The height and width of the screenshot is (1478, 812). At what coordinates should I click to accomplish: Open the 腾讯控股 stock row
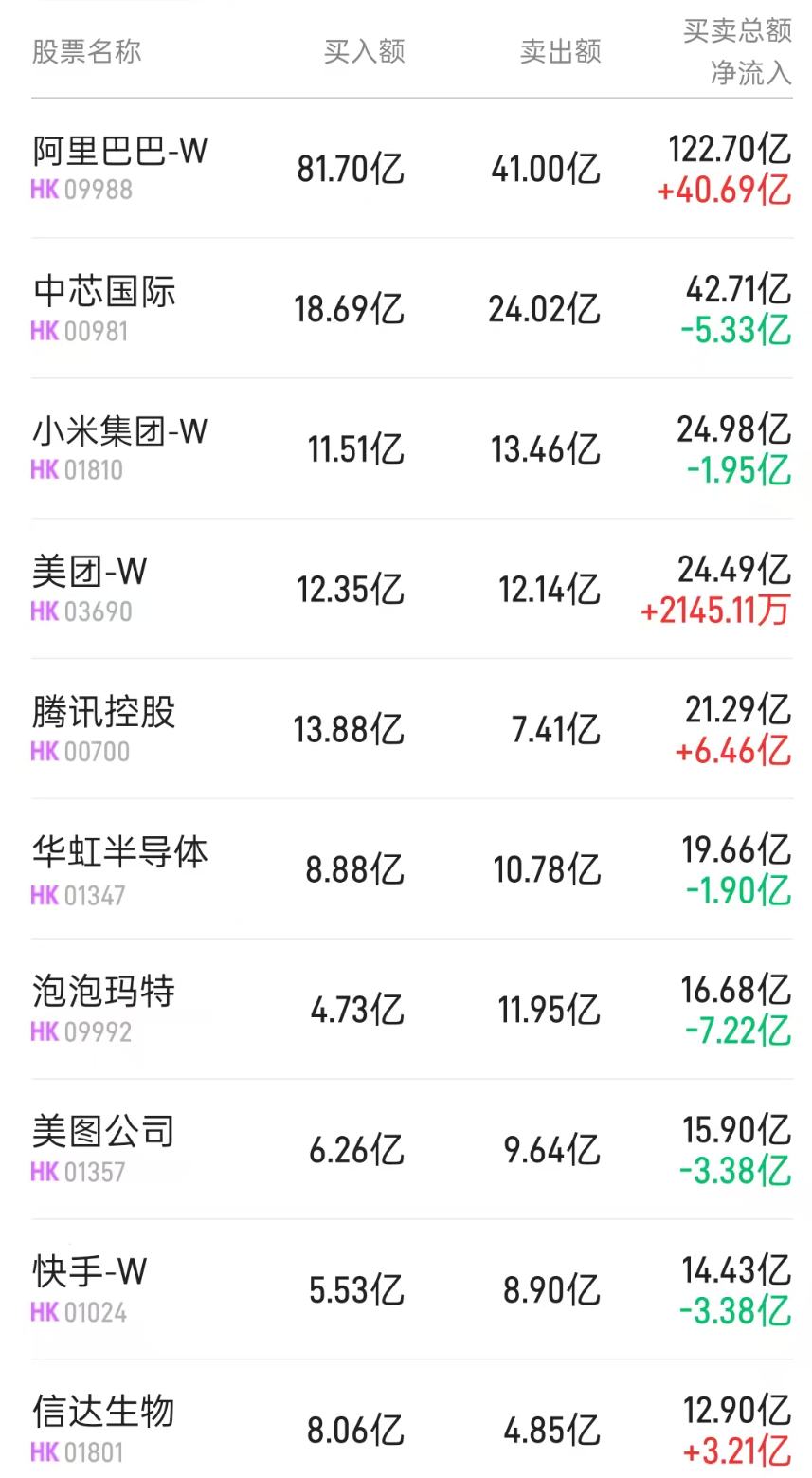click(411, 730)
